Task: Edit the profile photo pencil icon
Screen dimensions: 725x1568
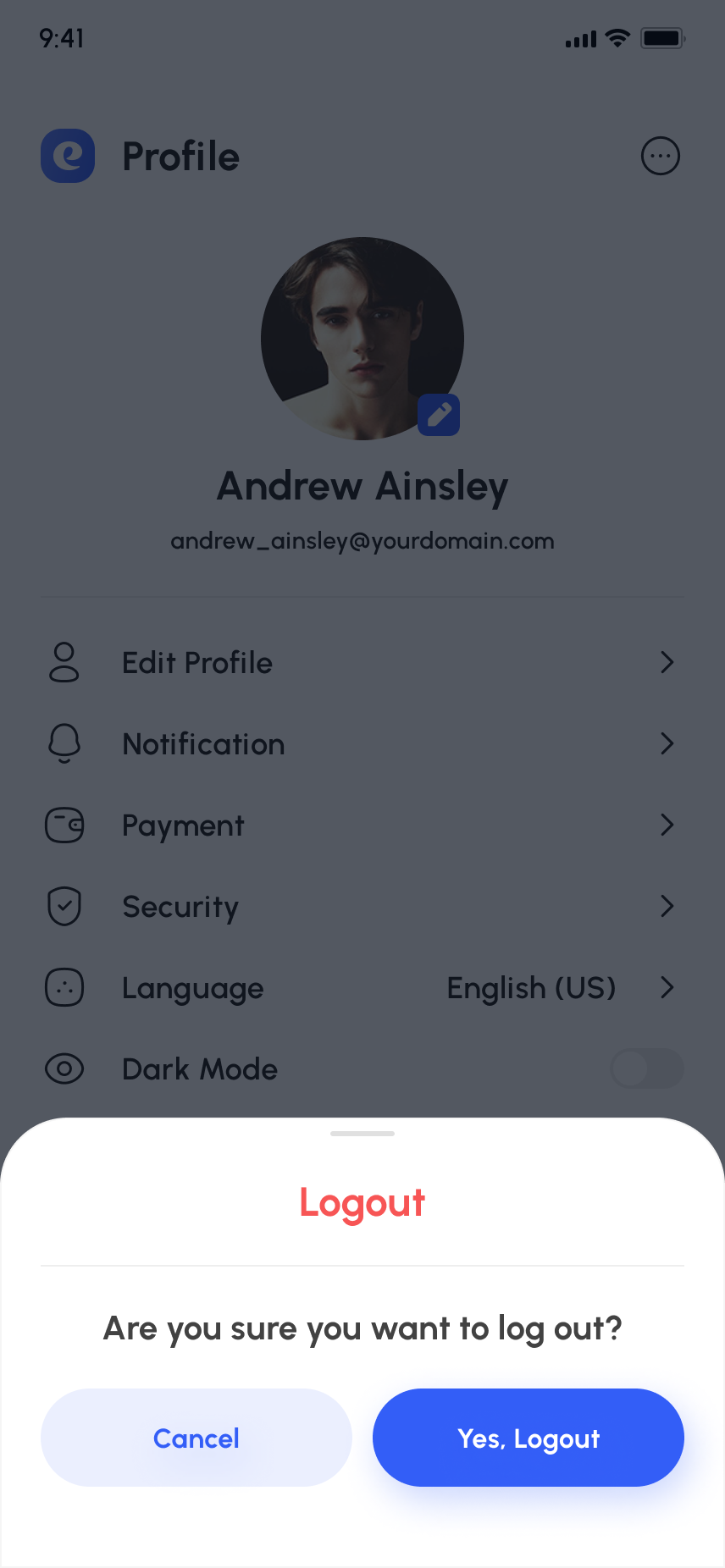Action: (x=439, y=415)
